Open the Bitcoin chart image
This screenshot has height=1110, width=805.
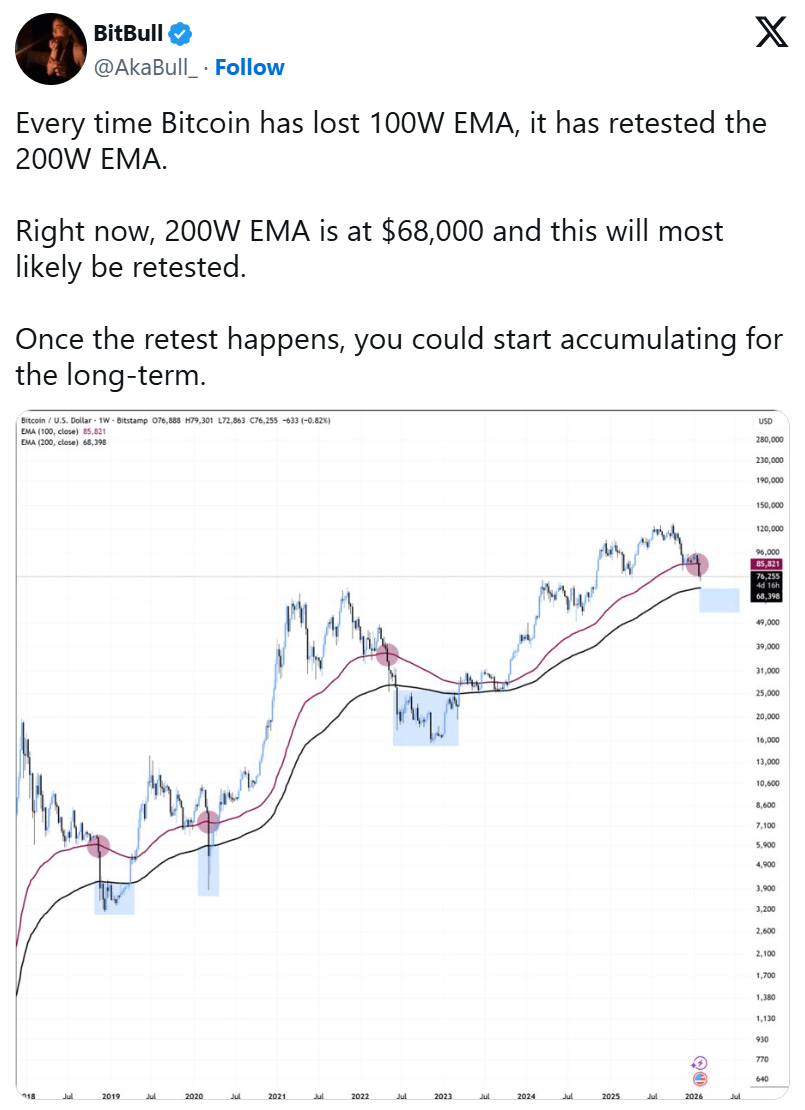400,750
